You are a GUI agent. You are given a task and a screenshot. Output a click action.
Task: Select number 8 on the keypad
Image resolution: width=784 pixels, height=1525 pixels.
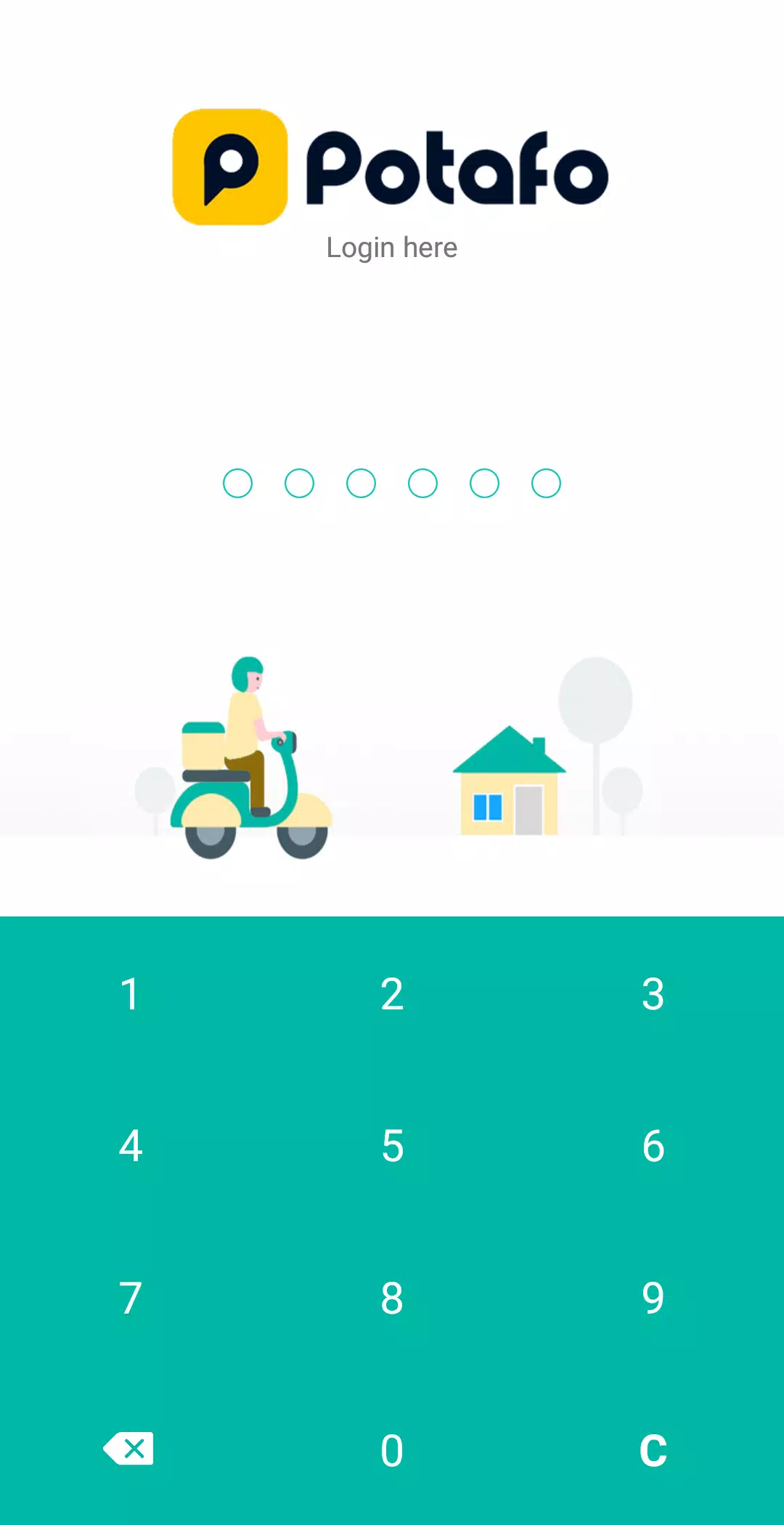click(x=392, y=1298)
